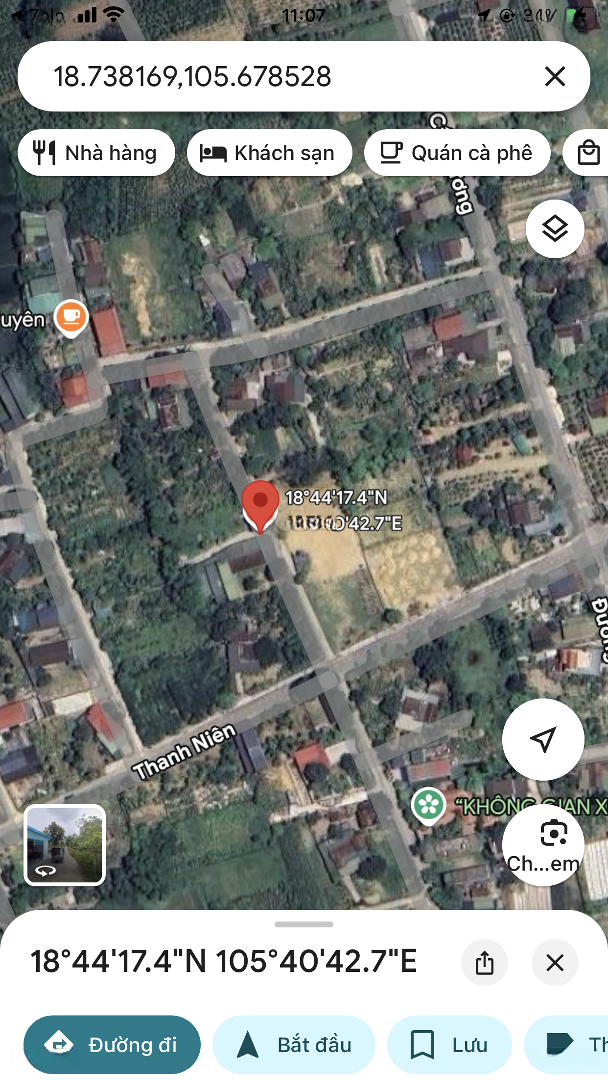608x1080 pixels.
Task: Start navigation with Bắt đầu
Action: (294, 1045)
